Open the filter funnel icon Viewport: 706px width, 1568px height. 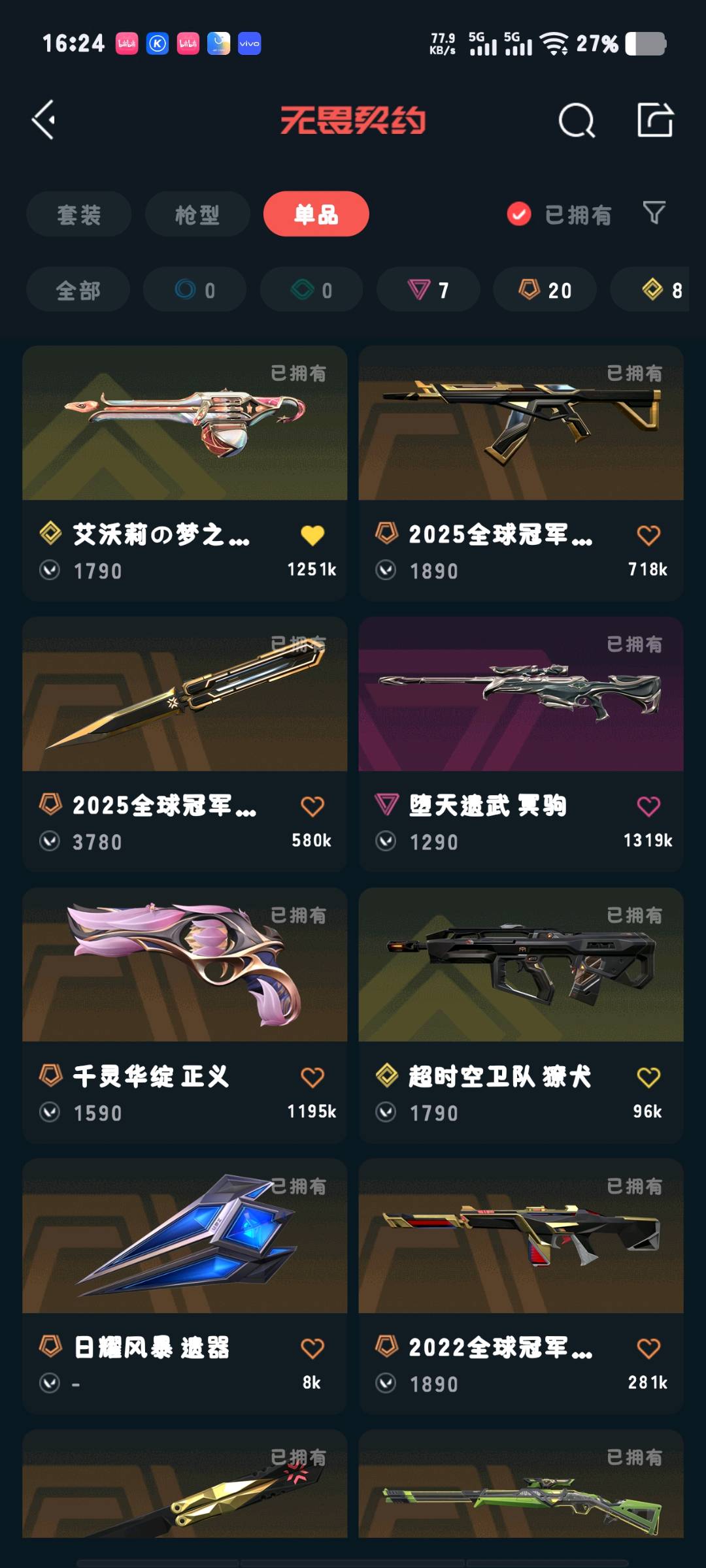(x=654, y=213)
